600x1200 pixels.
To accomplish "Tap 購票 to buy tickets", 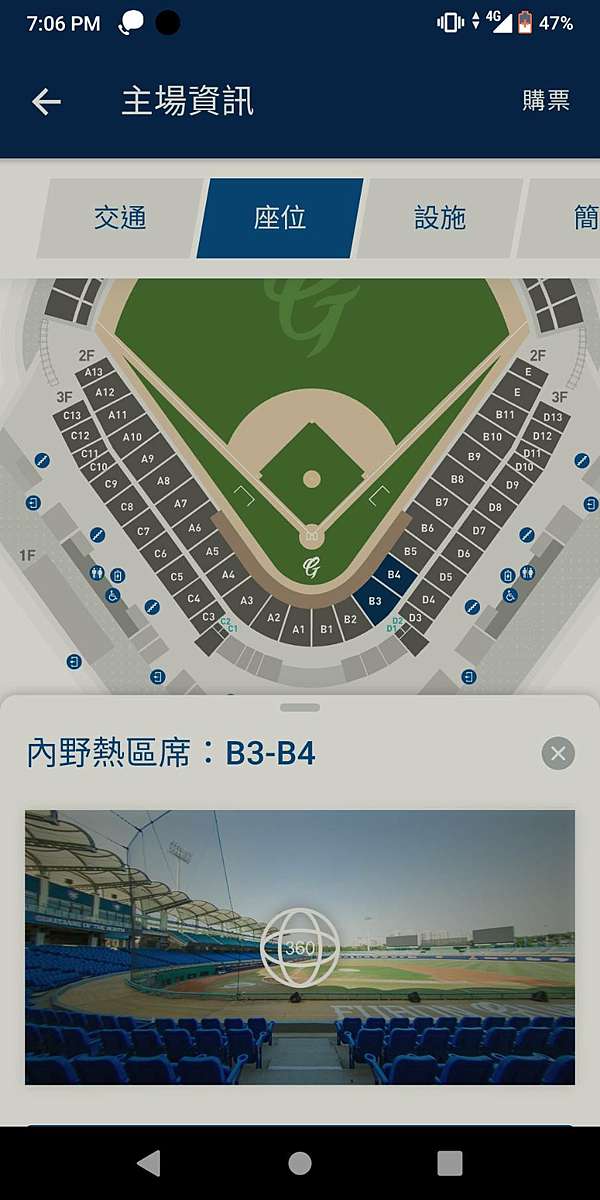I will point(546,100).
